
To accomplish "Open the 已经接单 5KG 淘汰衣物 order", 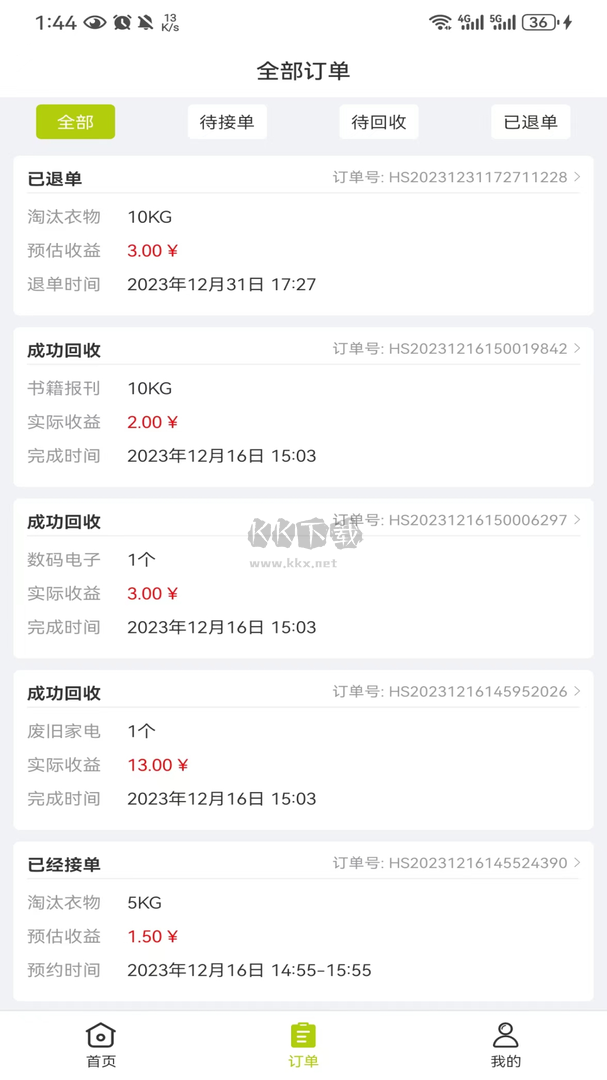I will click(303, 920).
